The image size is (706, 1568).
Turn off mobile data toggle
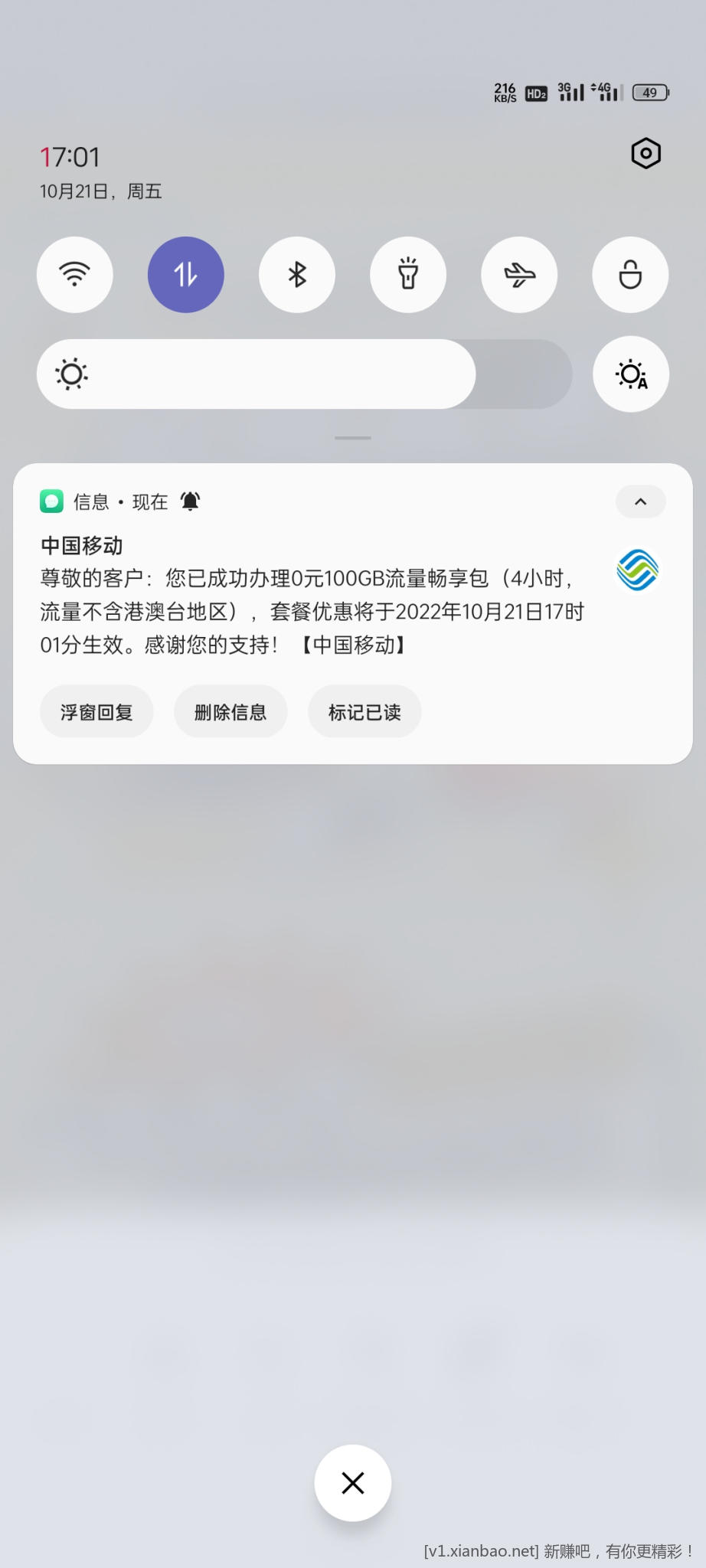tap(186, 274)
